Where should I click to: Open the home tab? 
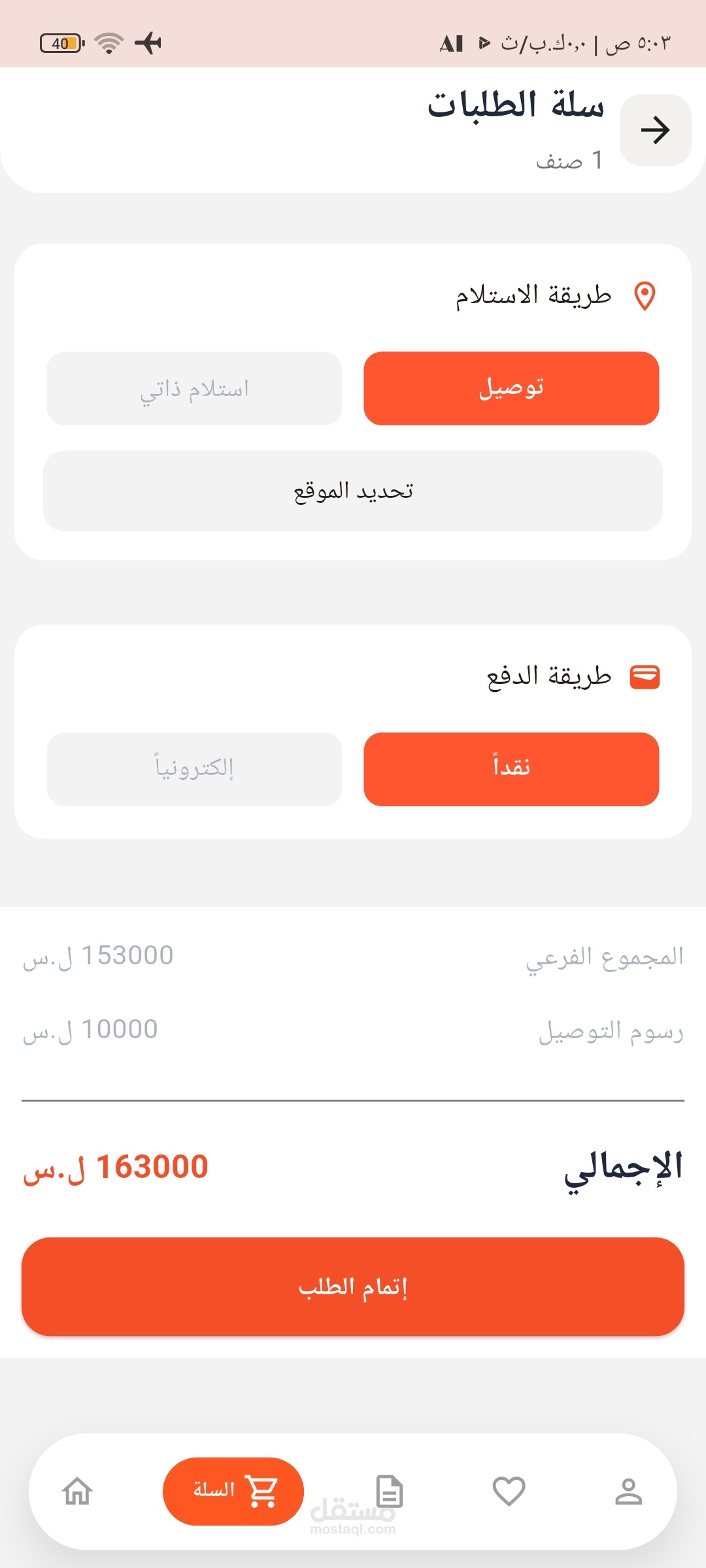[x=77, y=1492]
